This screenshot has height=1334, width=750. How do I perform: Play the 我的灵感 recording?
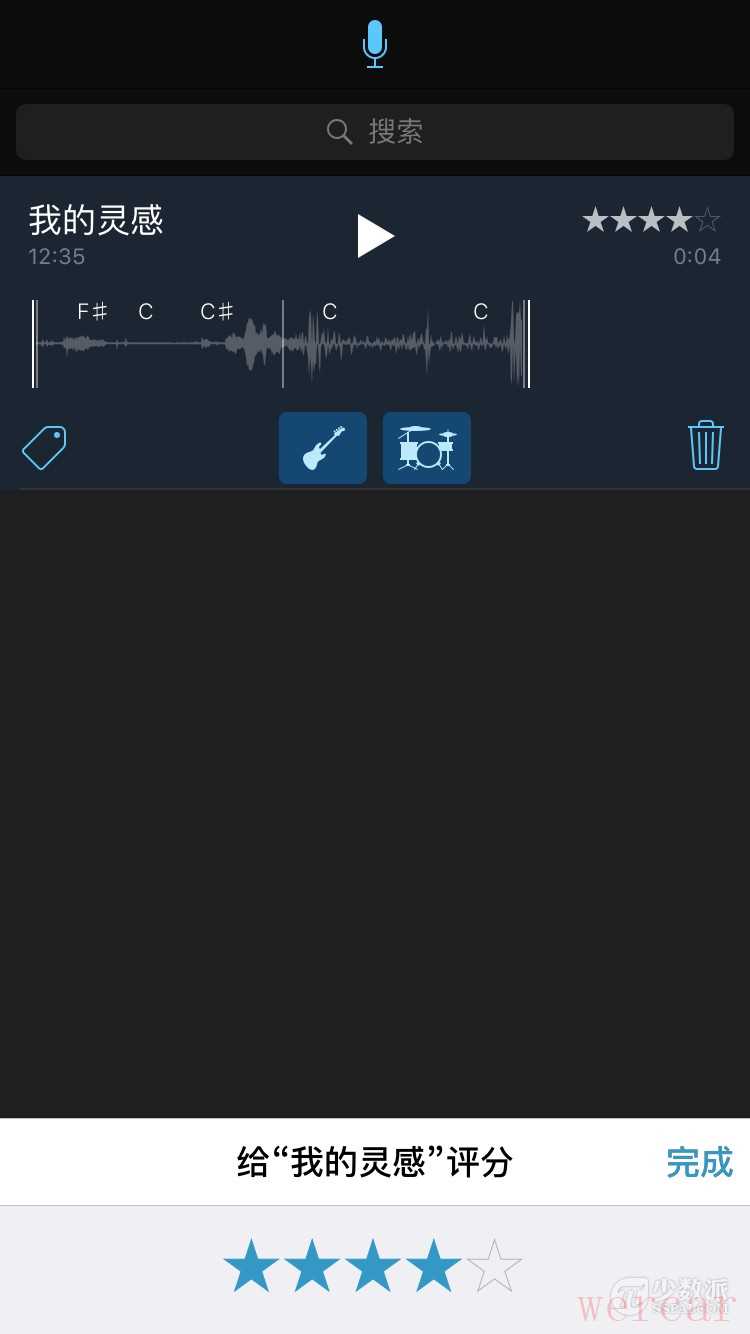(x=376, y=236)
